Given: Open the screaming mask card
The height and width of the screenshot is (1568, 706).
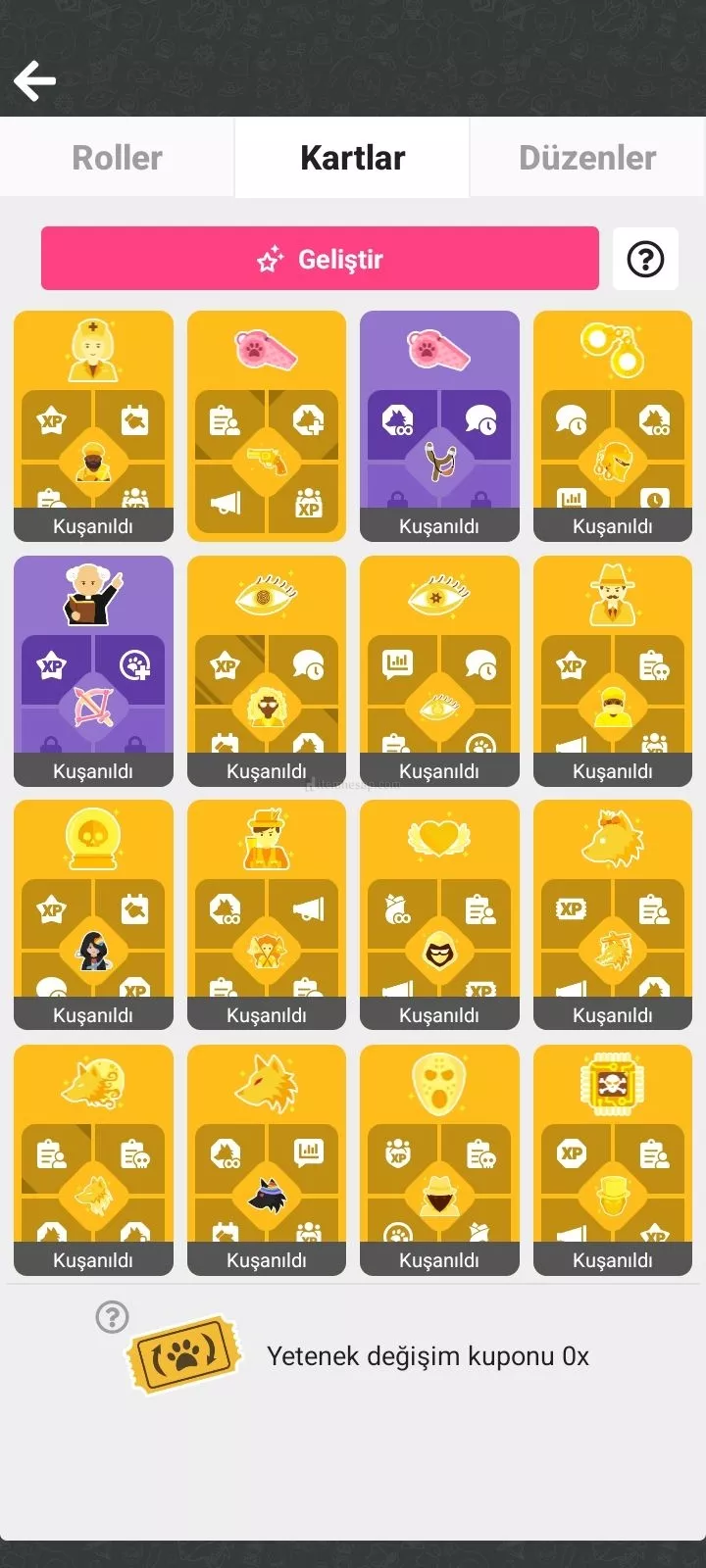Looking at the screenshot, I should 439,1159.
